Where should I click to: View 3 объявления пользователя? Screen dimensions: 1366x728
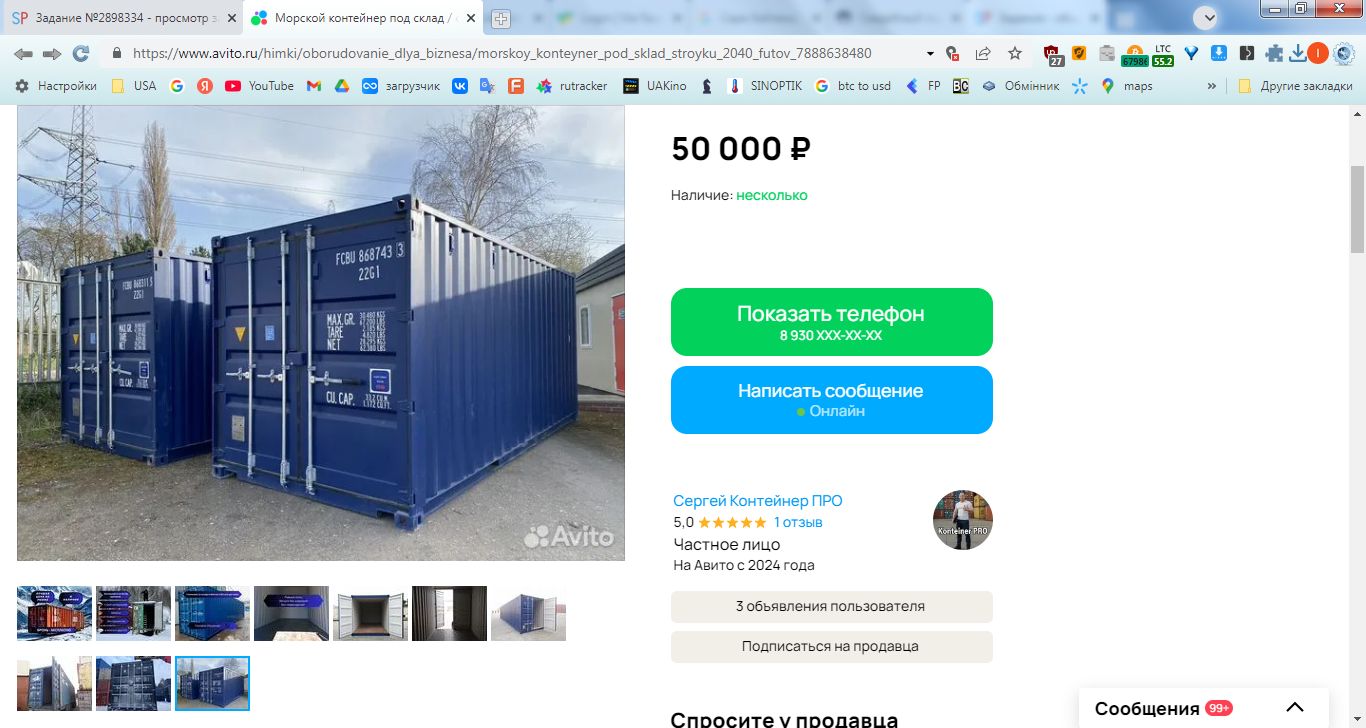click(x=831, y=606)
